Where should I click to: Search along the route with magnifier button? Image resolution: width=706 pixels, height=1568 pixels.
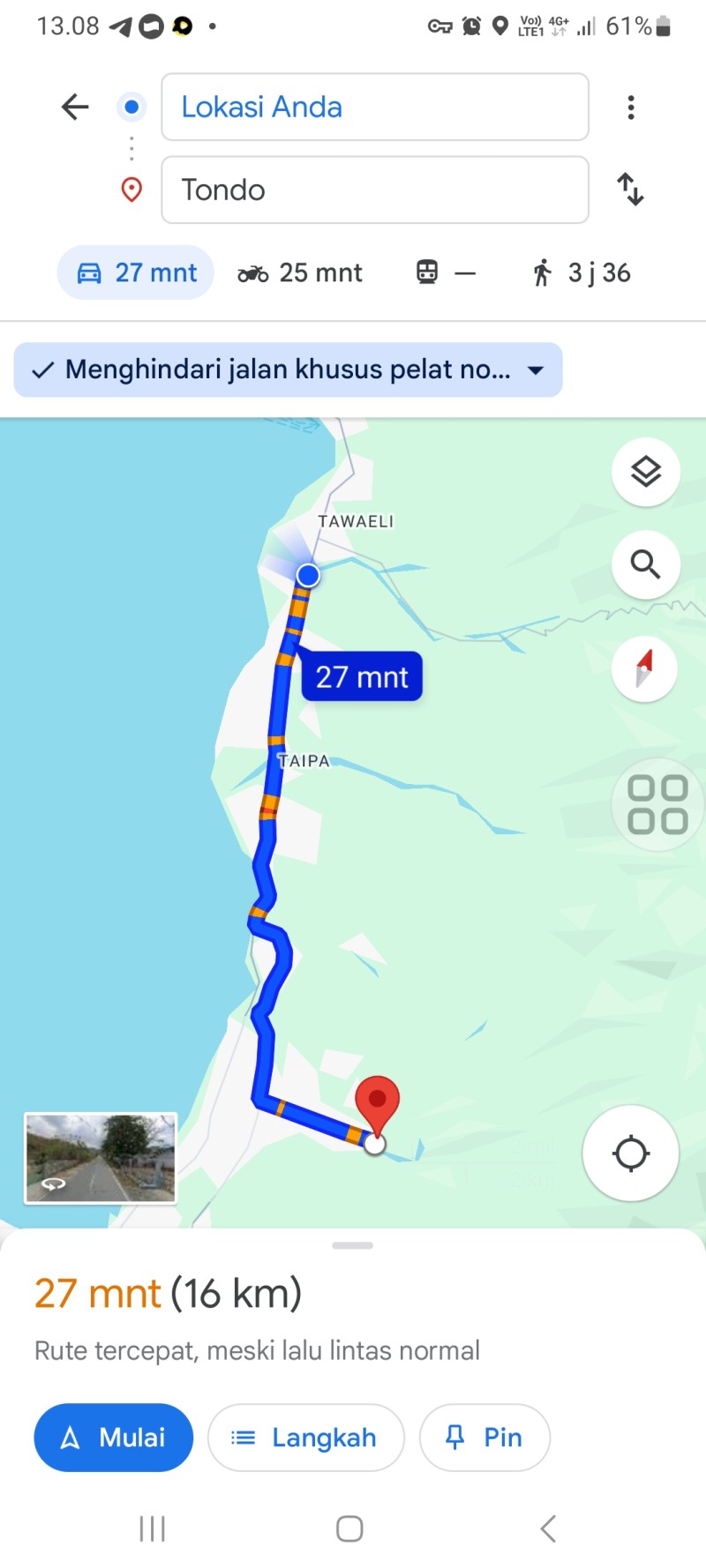click(x=646, y=564)
